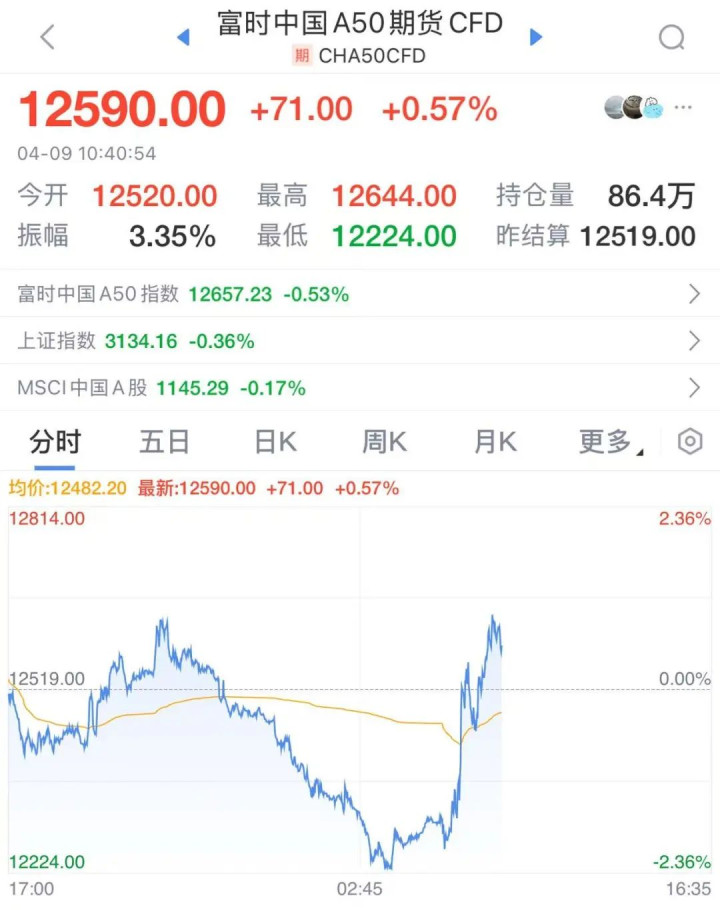This screenshot has width=720, height=910.
Task: Open the 上证指数 row
Action: pyautogui.click(x=360, y=341)
